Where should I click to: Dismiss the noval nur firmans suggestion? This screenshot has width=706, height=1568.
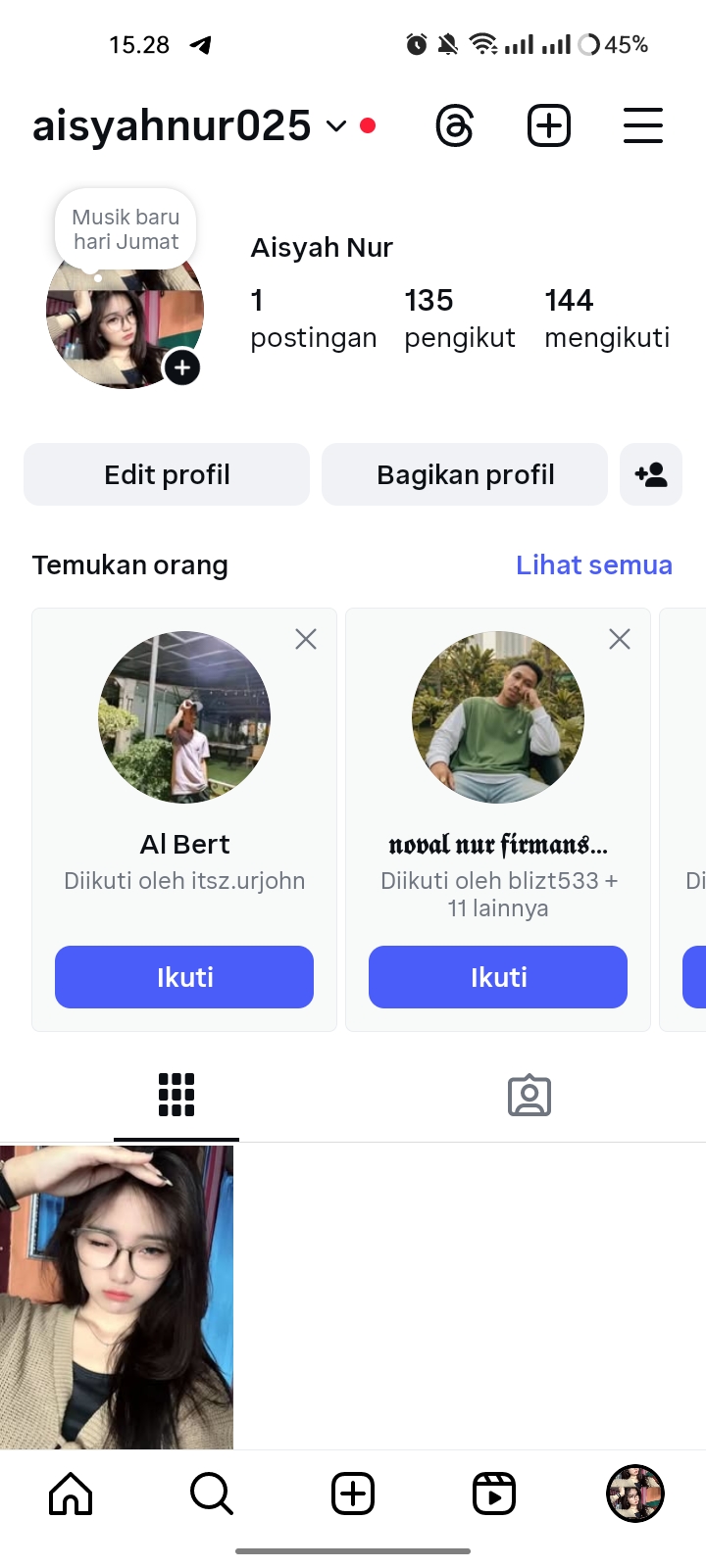pyautogui.click(x=620, y=639)
